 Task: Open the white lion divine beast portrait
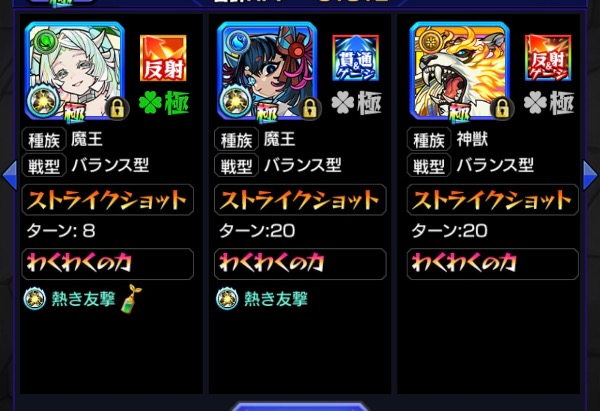458,72
